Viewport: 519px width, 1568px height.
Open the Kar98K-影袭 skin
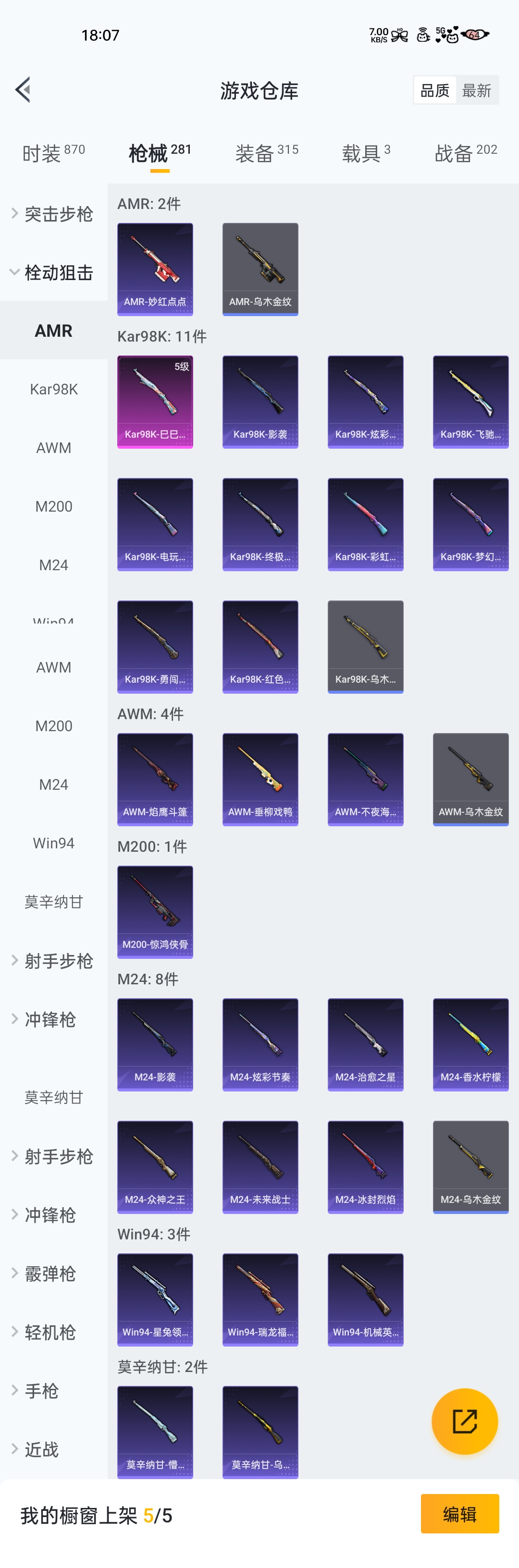coord(260,402)
